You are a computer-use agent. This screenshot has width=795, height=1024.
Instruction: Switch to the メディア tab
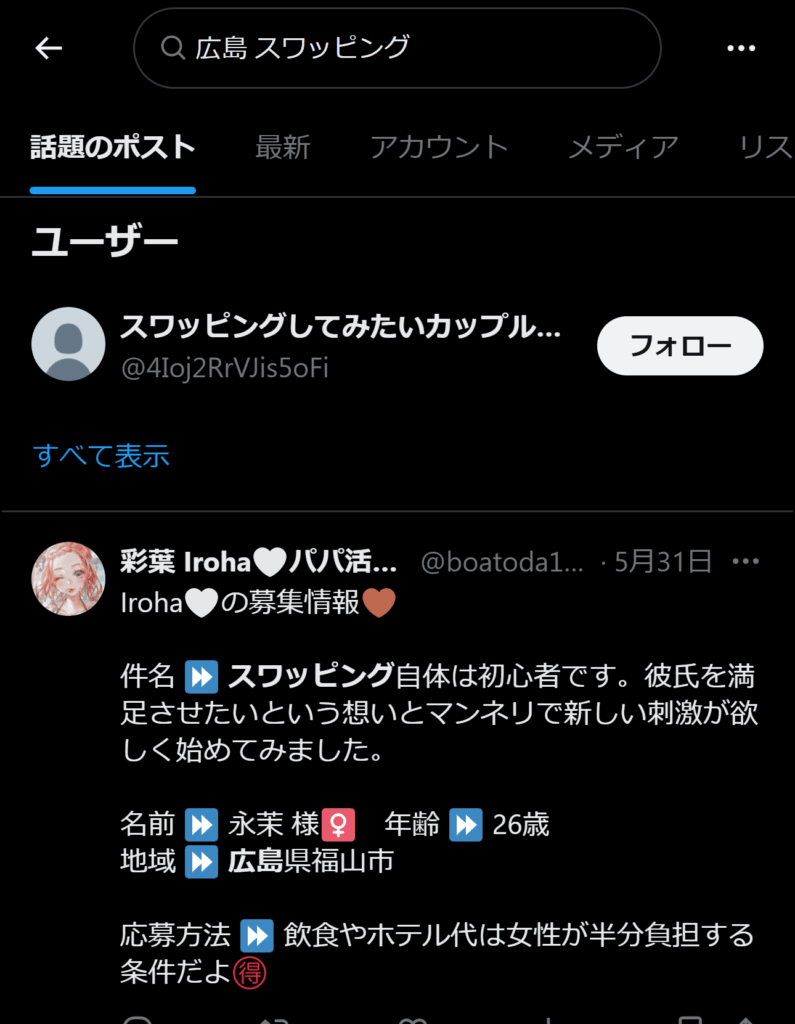[623, 148]
